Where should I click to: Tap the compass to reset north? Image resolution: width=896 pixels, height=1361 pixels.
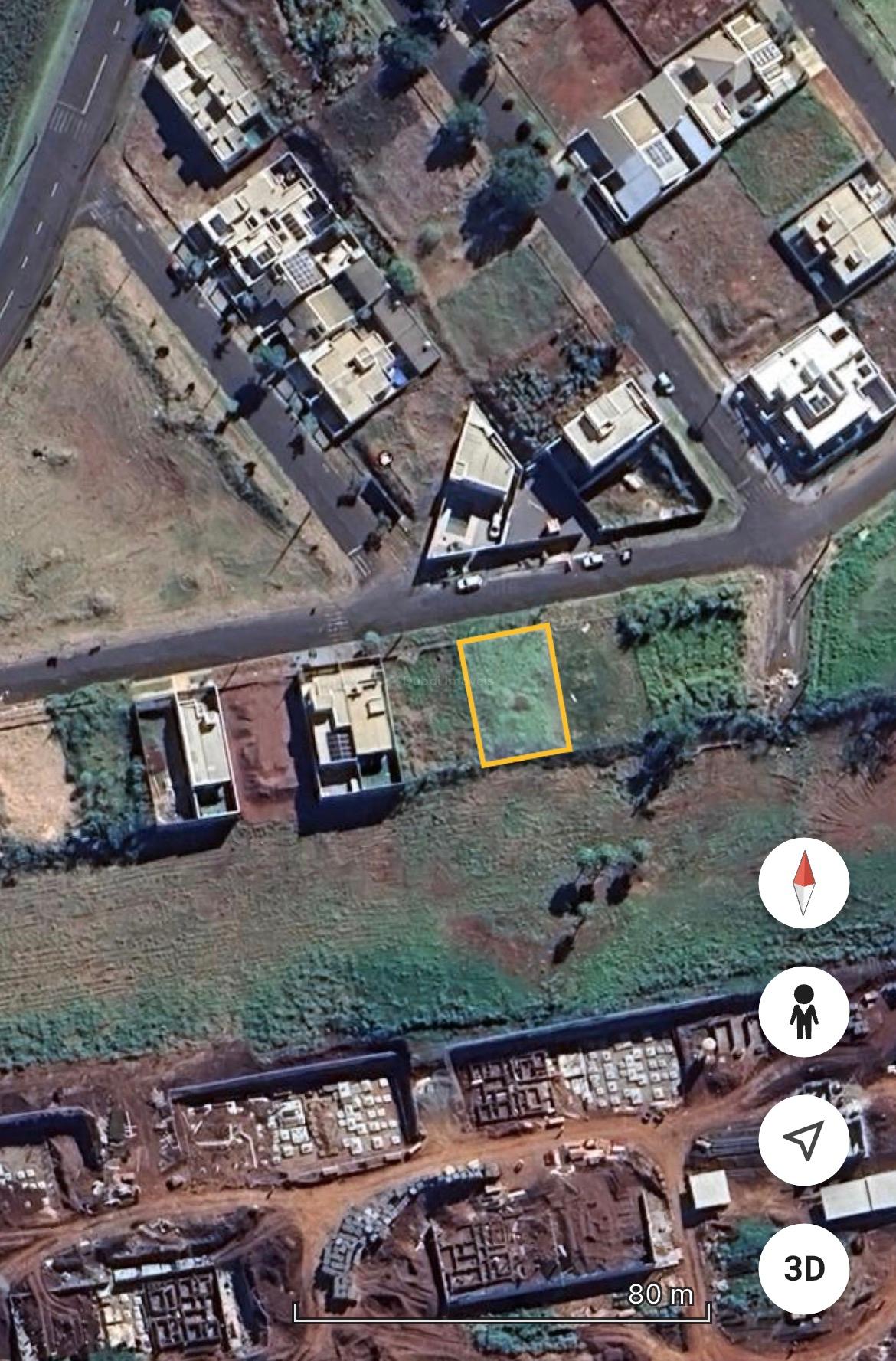pos(803,883)
